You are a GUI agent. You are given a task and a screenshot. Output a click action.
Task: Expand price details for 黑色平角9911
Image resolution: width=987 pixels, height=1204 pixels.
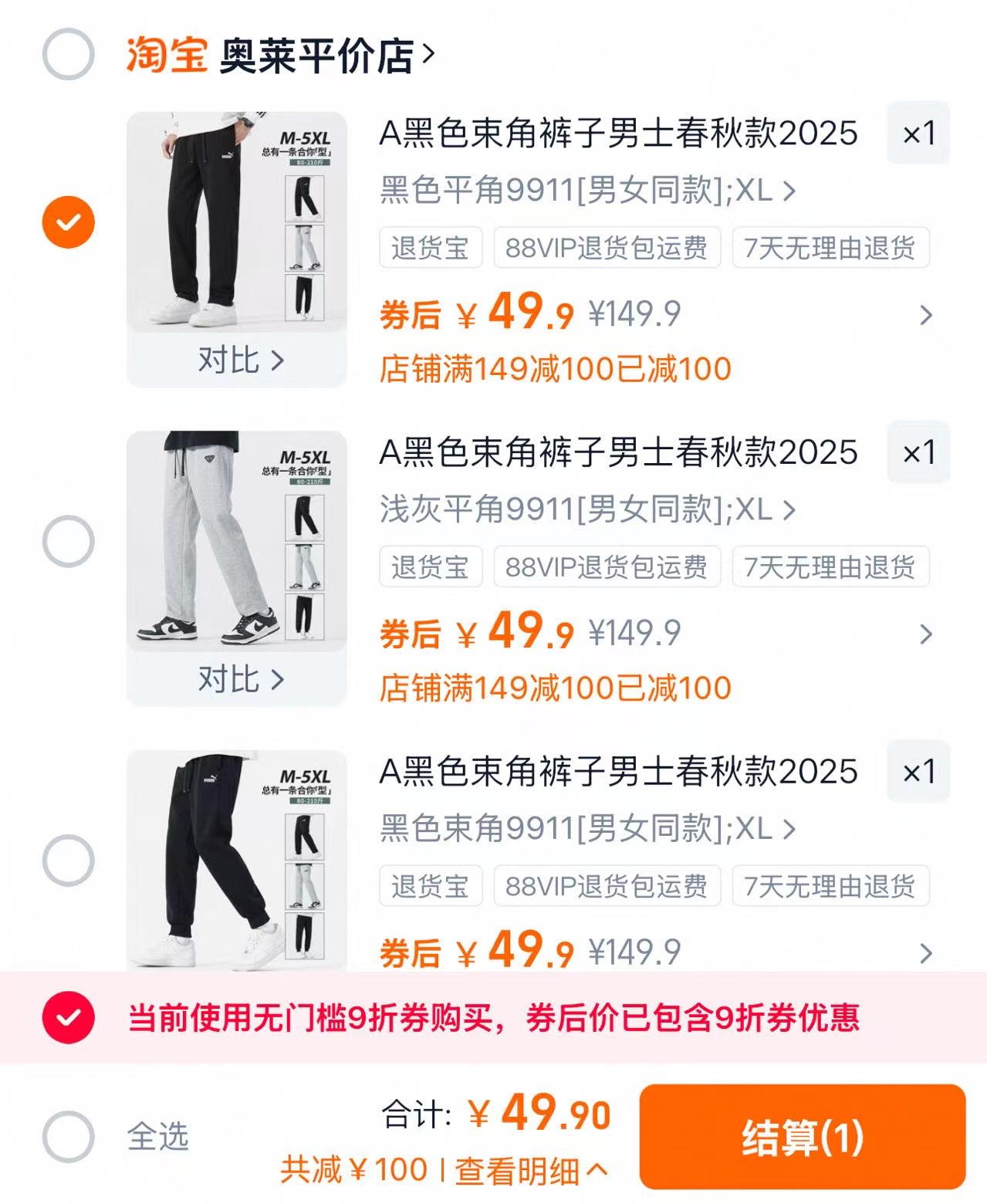[x=925, y=315]
